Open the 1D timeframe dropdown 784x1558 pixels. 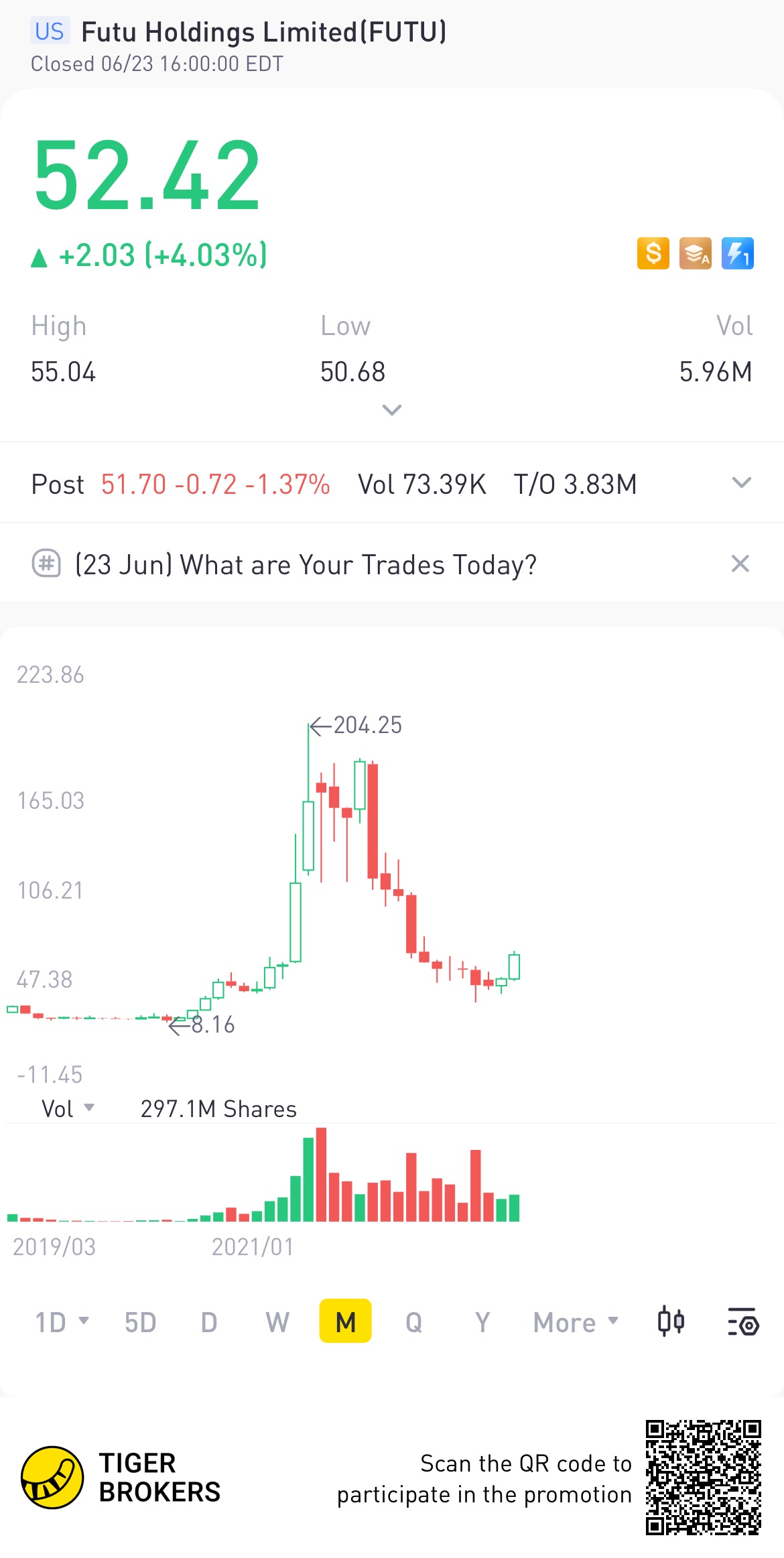62,1322
